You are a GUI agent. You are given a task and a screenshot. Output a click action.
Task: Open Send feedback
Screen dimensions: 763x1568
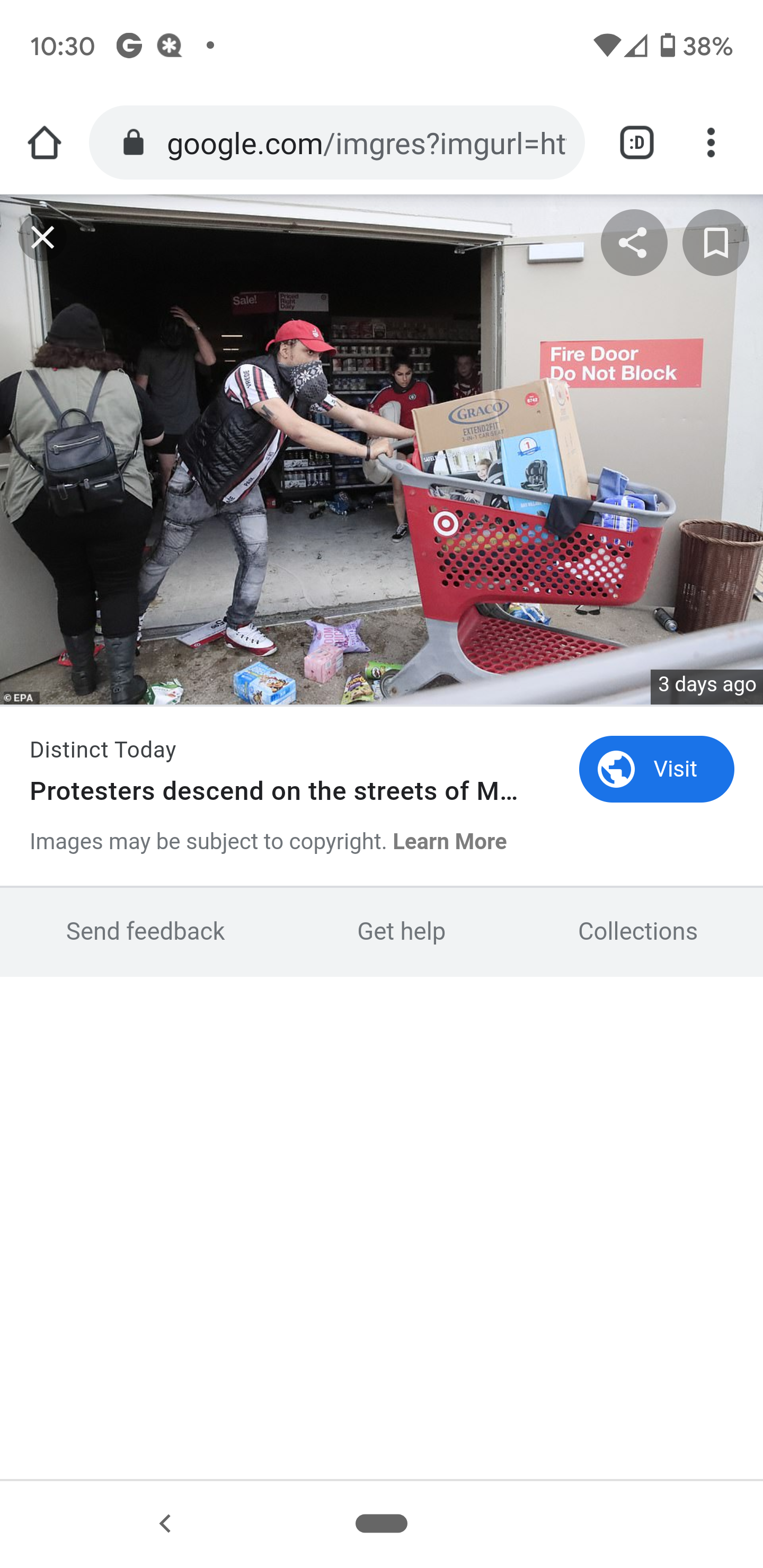145,931
